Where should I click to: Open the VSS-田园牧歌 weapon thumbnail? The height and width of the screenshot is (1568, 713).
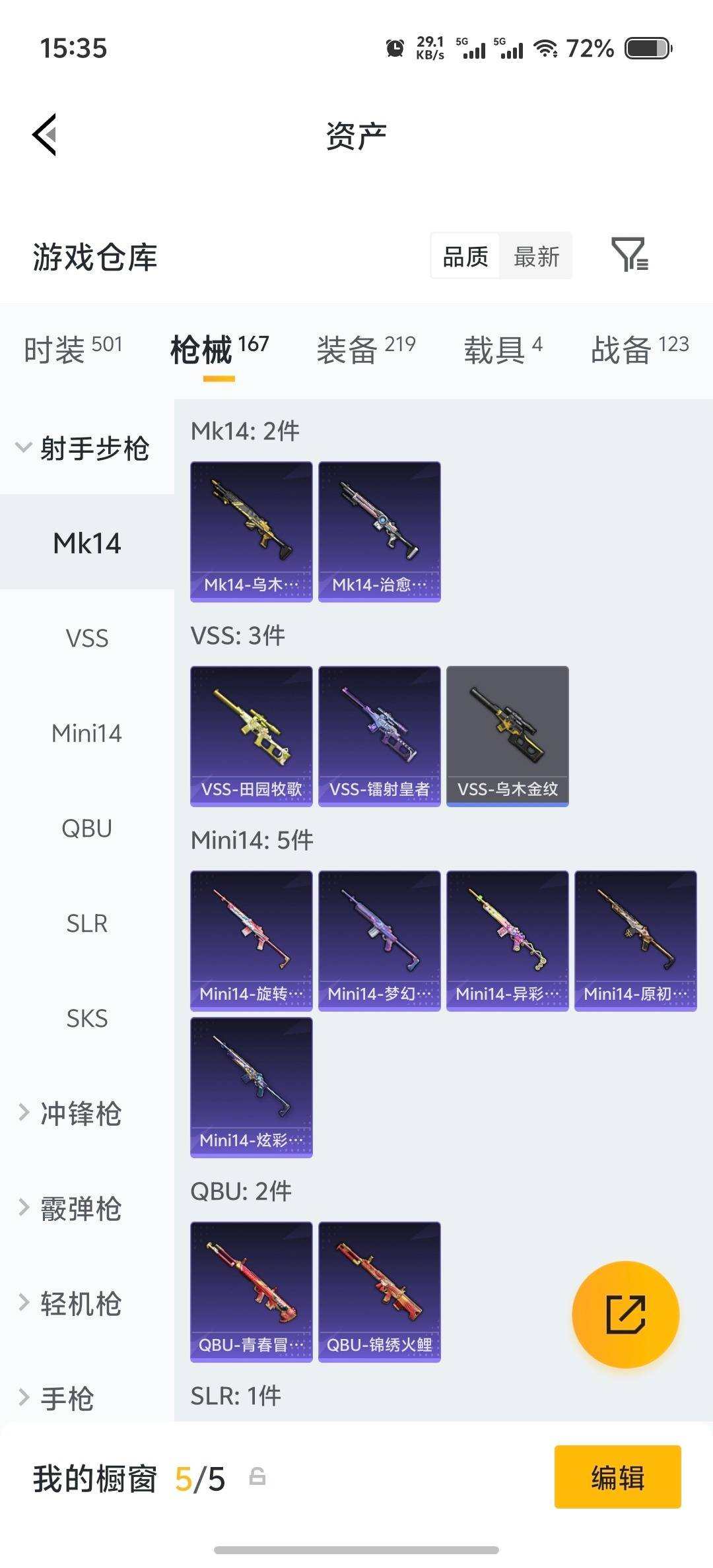pos(251,736)
